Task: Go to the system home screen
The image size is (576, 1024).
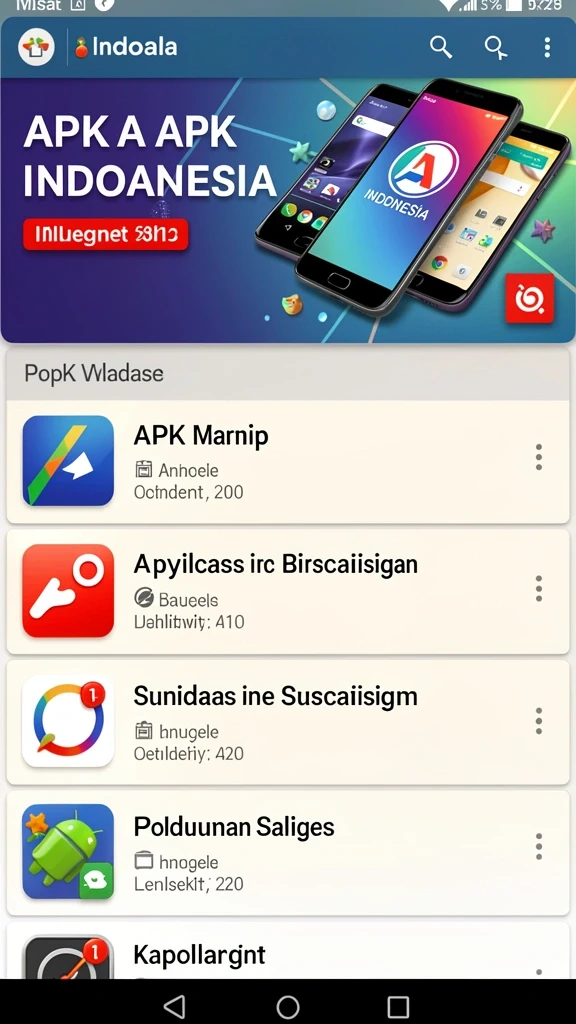Action: pyautogui.click(x=288, y=1006)
